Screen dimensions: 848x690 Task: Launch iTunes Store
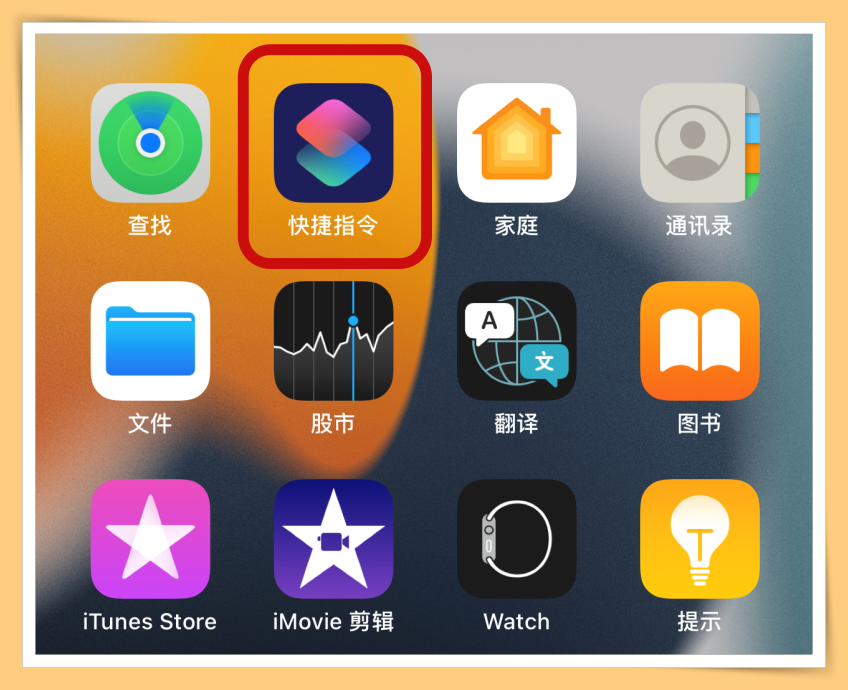point(150,539)
